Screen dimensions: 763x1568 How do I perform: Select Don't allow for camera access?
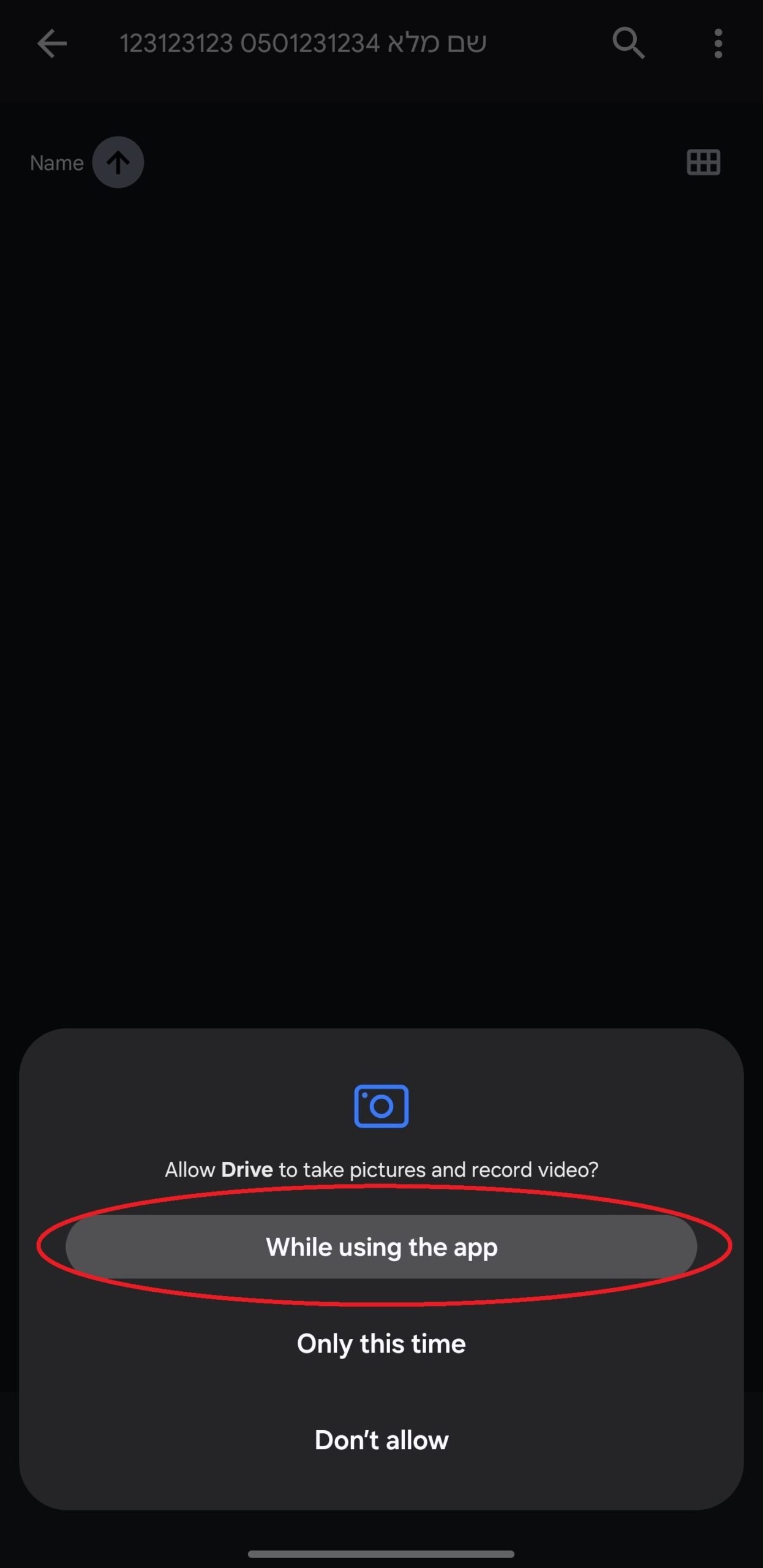(381, 1440)
